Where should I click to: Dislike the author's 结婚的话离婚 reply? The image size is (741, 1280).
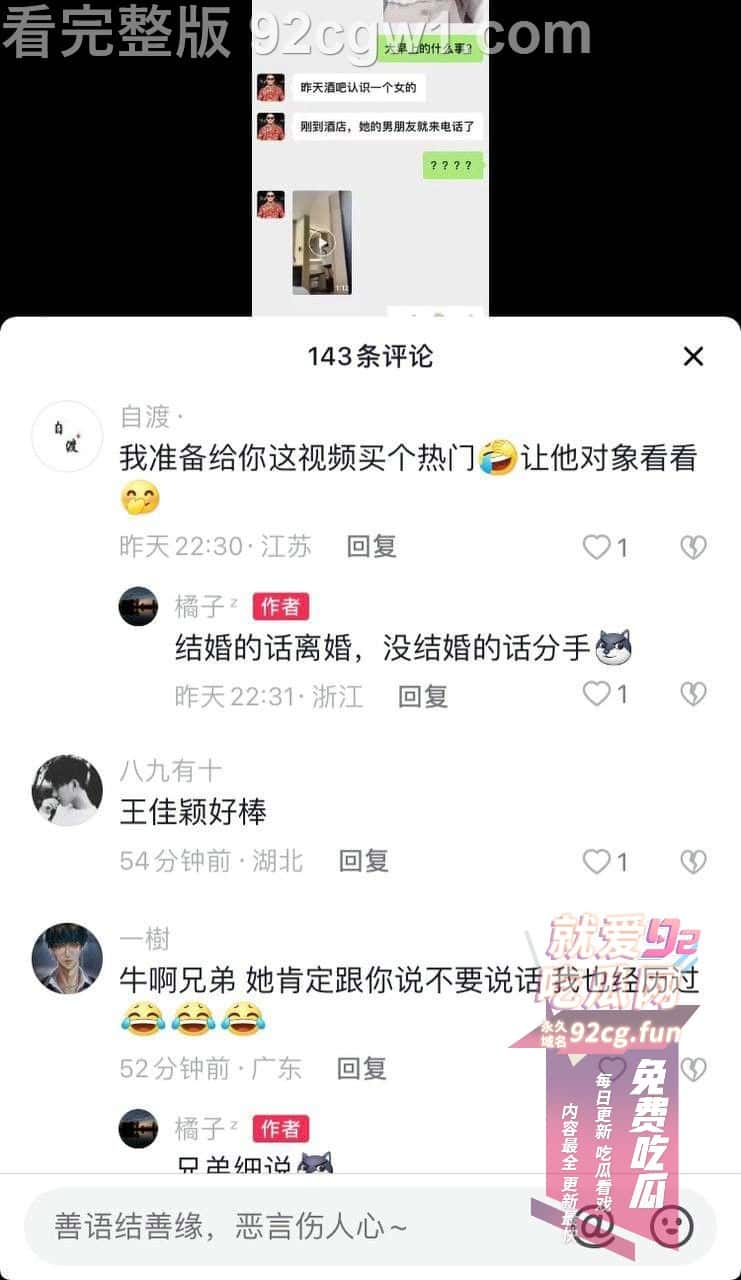coord(693,694)
